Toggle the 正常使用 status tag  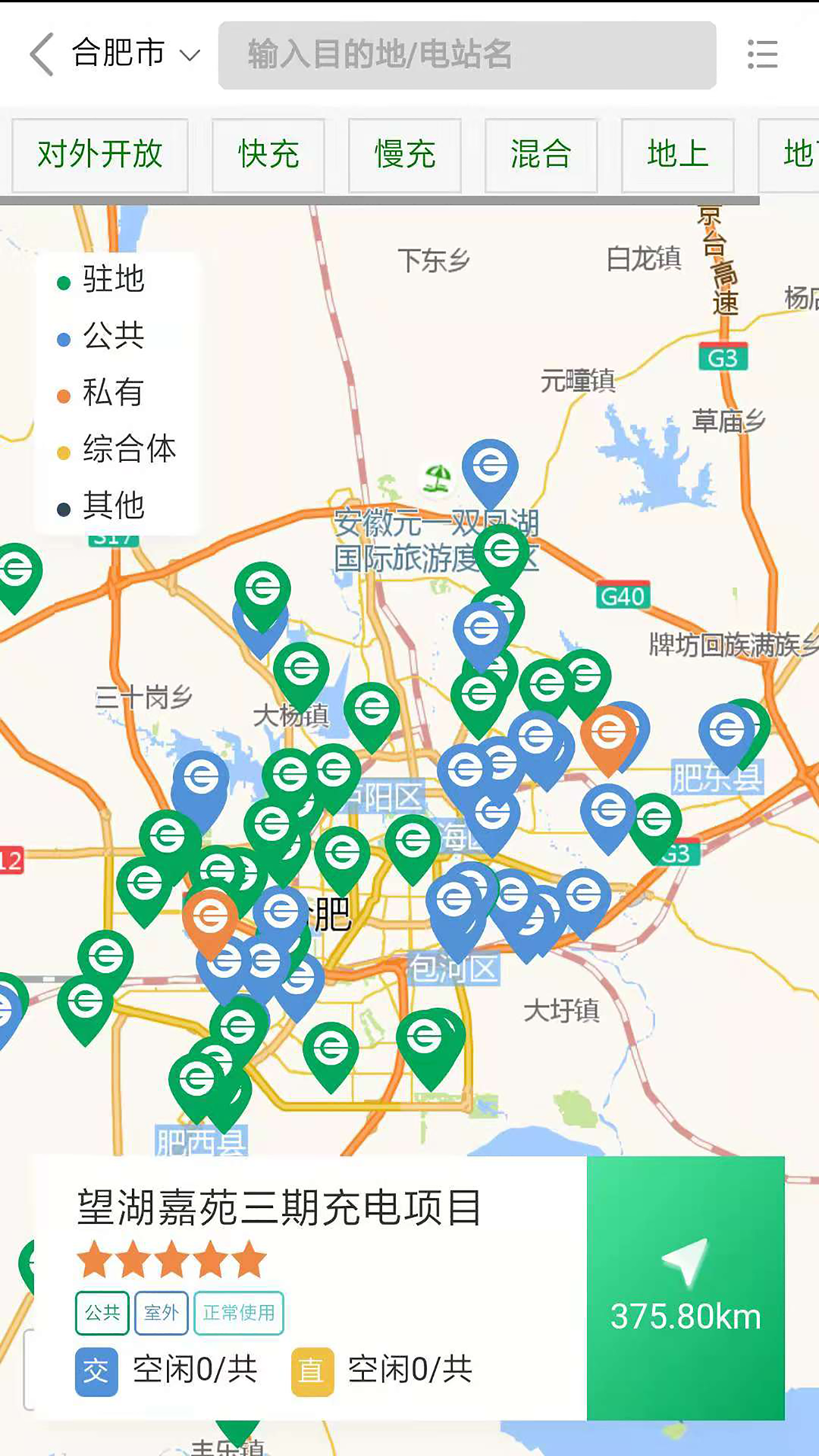click(x=239, y=1313)
